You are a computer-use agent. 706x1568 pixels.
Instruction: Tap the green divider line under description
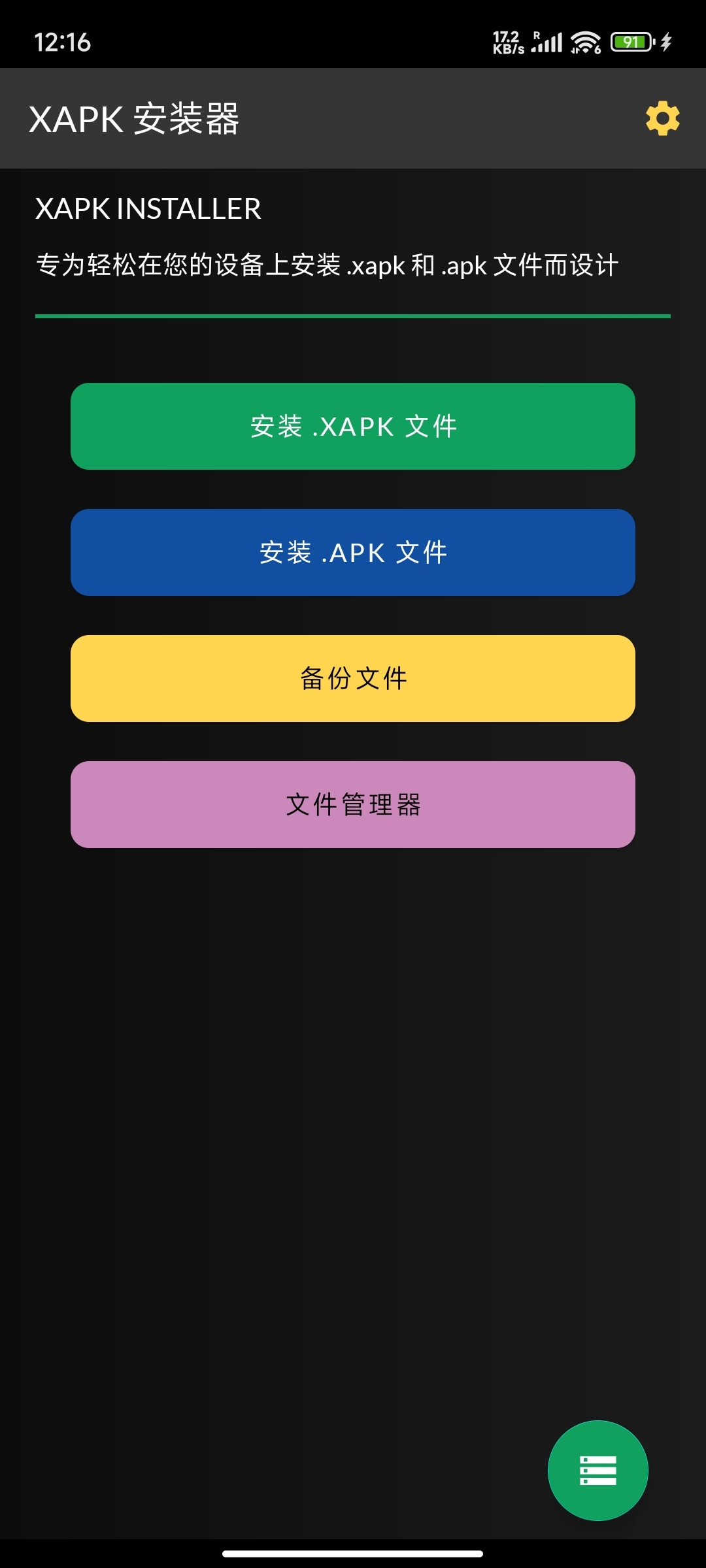pyautogui.click(x=353, y=316)
